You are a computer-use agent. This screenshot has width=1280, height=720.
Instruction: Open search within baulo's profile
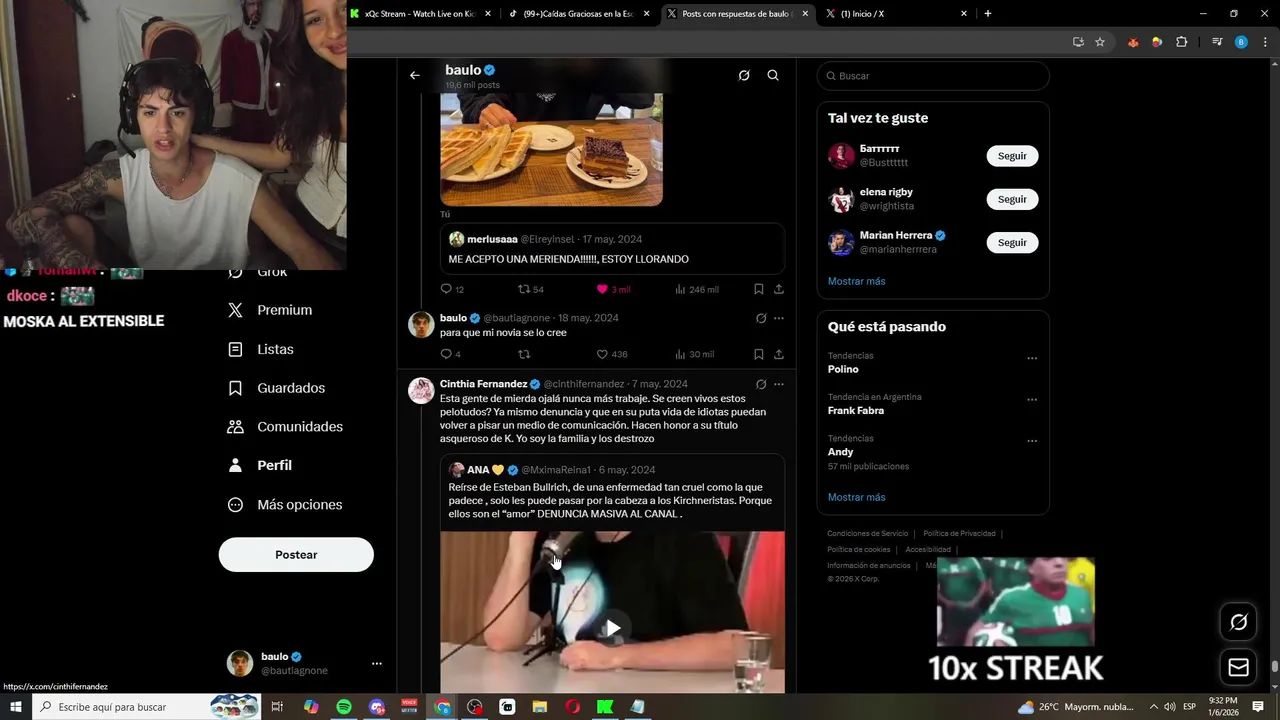(773, 75)
